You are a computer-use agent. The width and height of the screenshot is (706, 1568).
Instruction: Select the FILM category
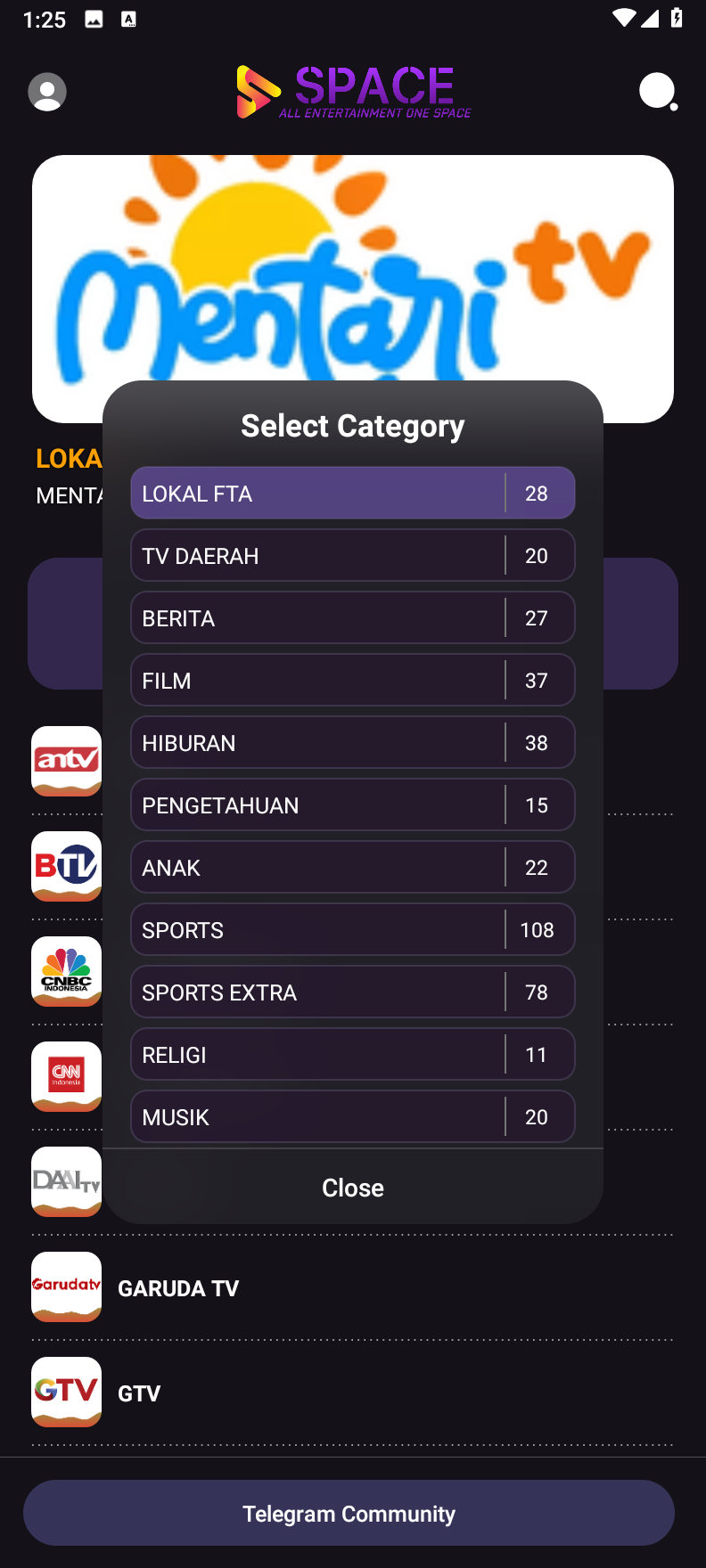click(353, 680)
